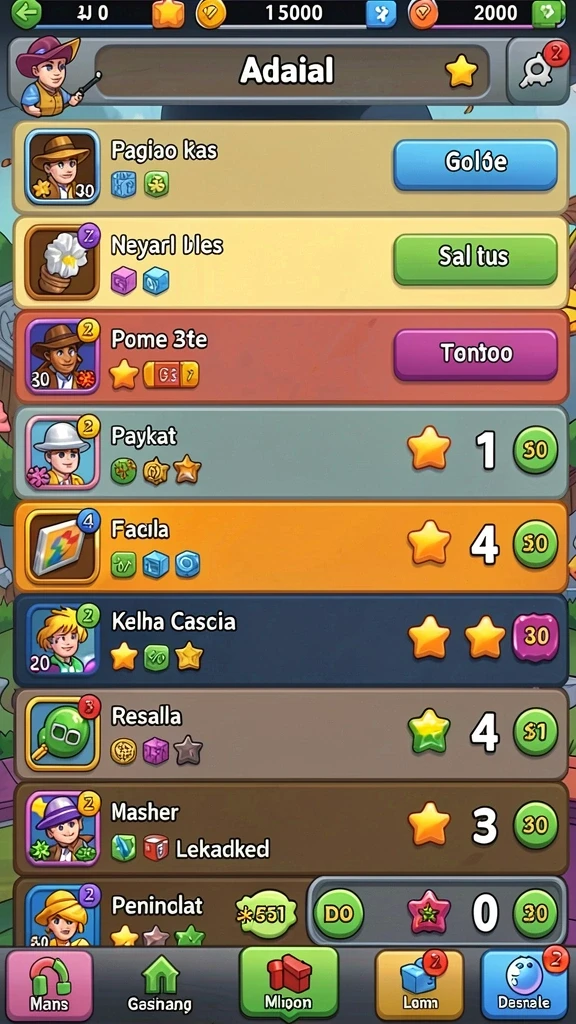Open the Resalla row
The width and height of the screenshot is (576, 1024).
(x=291, y=733)
